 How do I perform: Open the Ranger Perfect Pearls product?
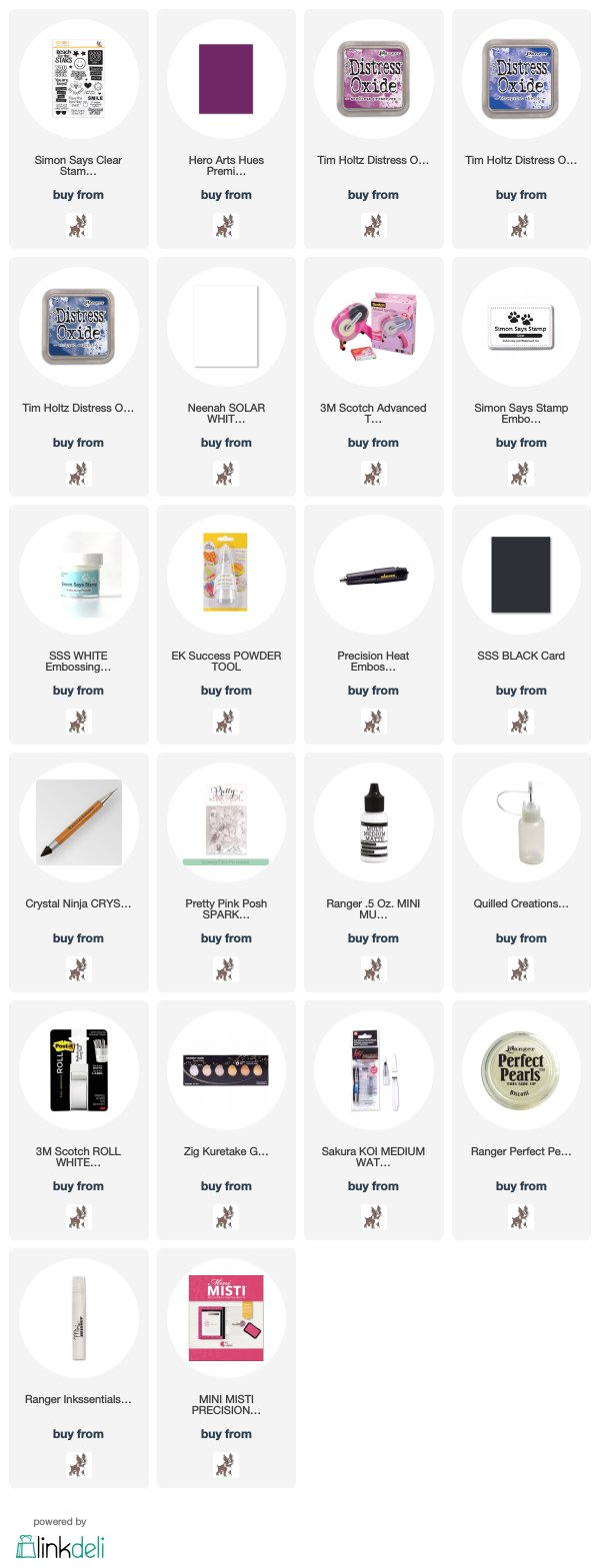521,1071
